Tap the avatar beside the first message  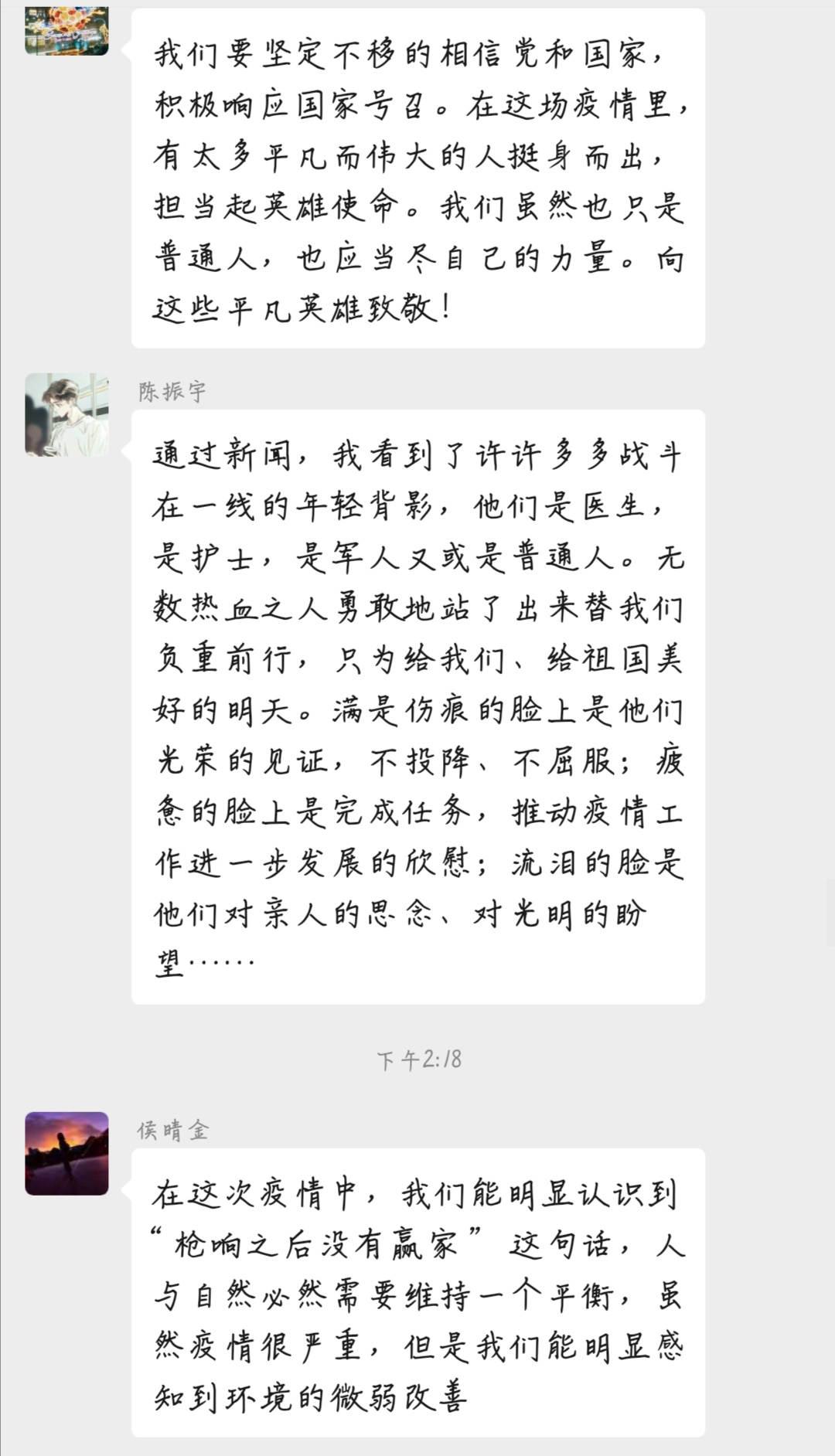[x=66, y=31]
